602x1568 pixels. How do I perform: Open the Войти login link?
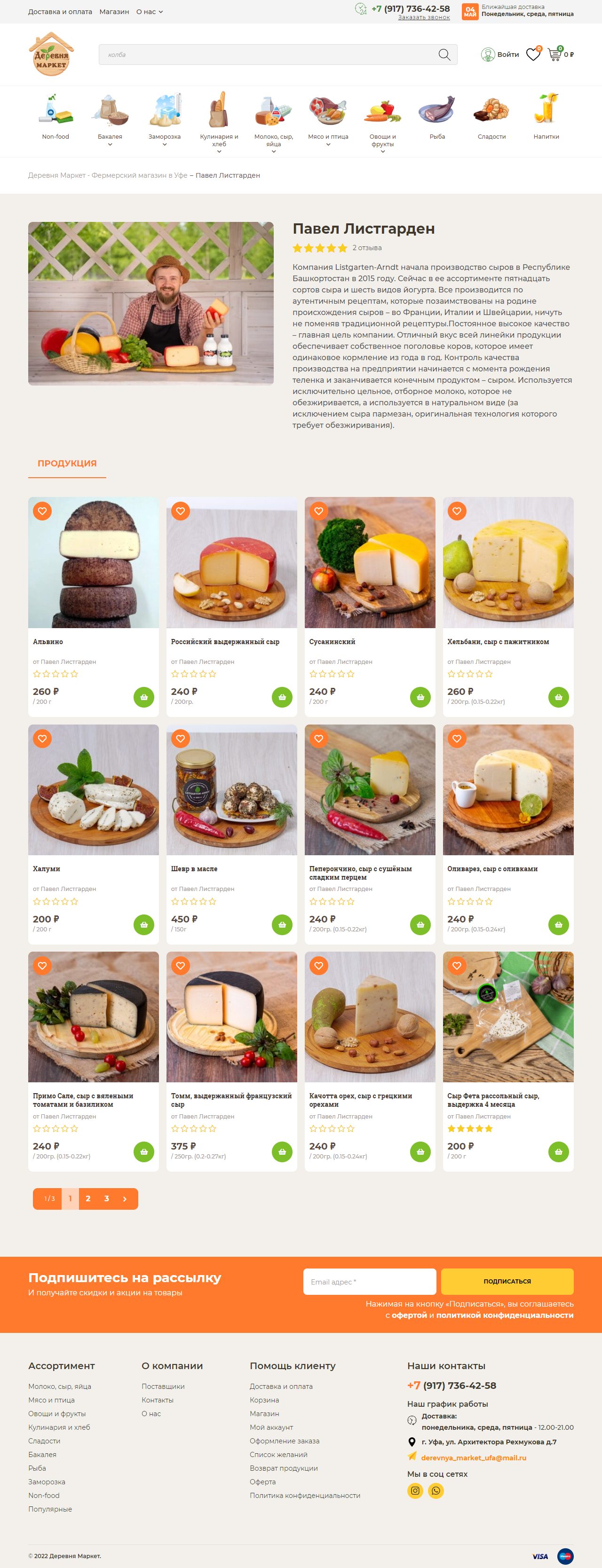click(x=500, y=55)
